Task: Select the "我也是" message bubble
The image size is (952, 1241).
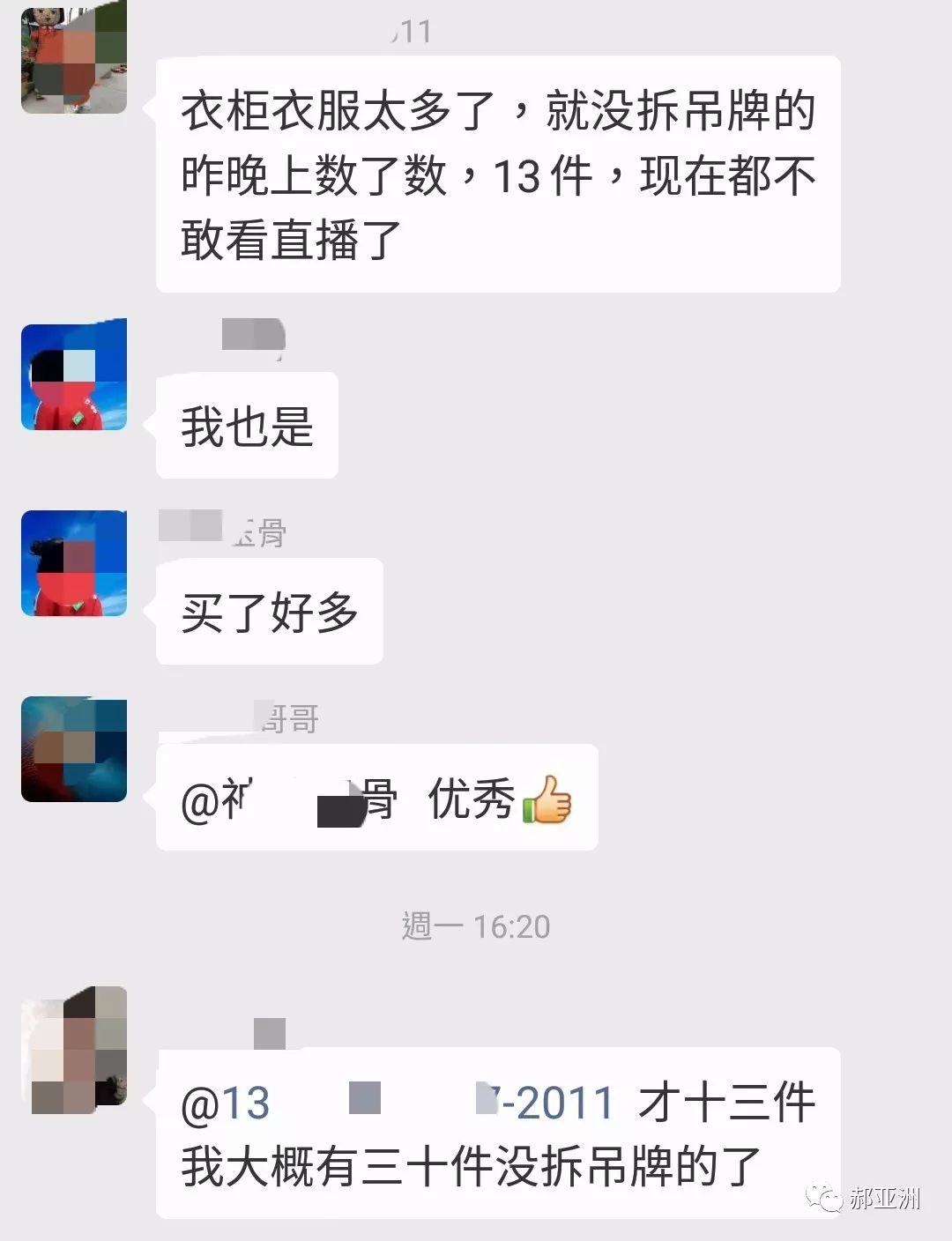Action: point(247,424)
